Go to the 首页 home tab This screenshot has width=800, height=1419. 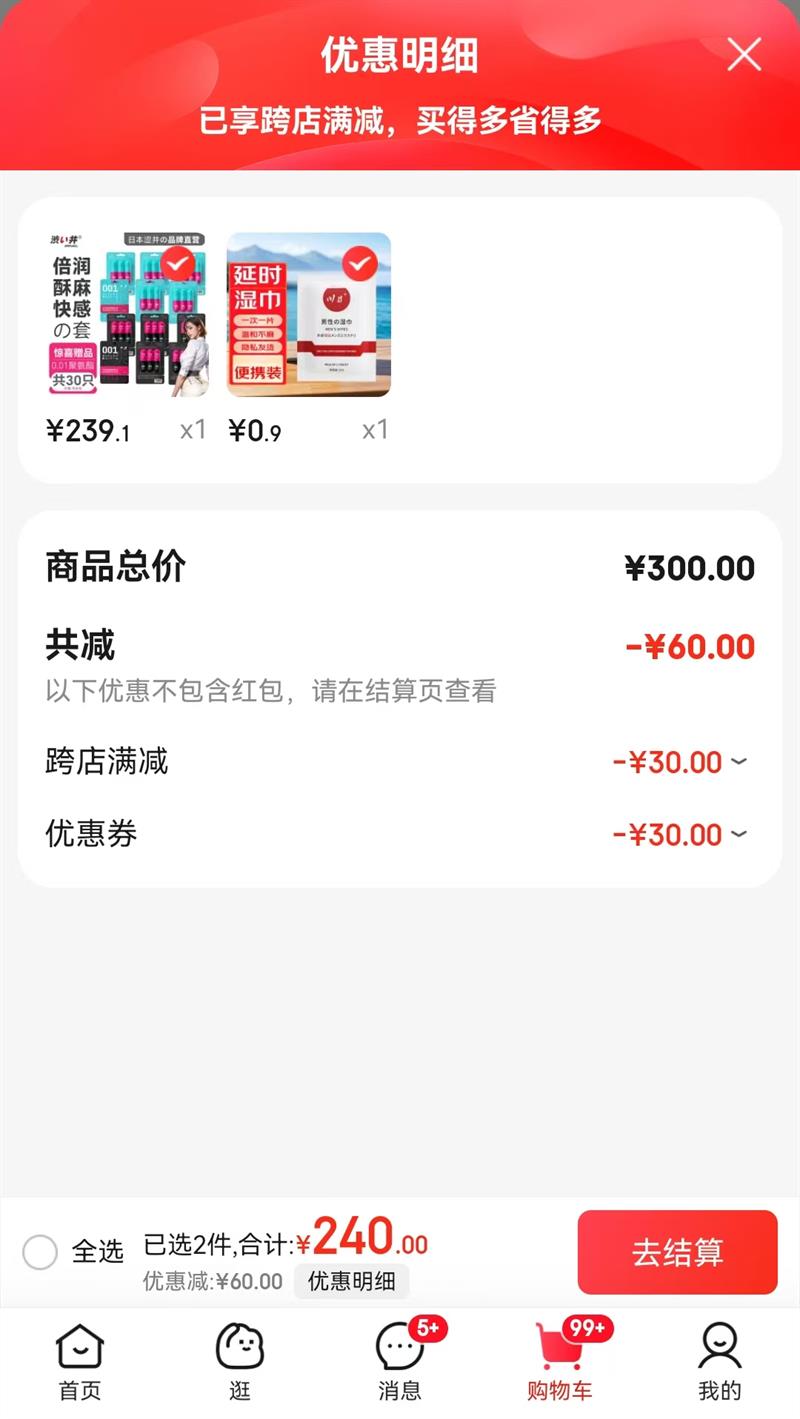click(80, 1362)
